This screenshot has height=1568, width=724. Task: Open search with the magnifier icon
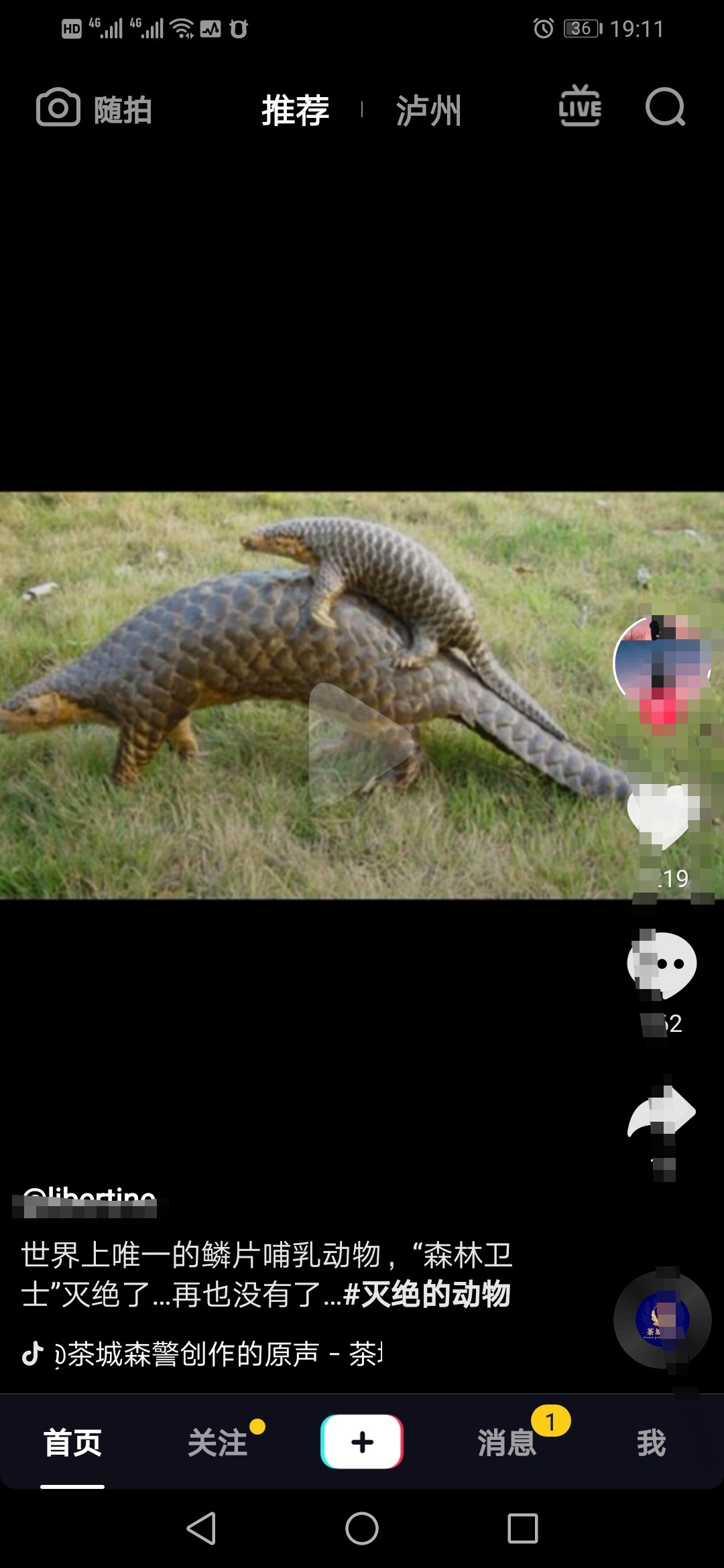coord(664,107)
